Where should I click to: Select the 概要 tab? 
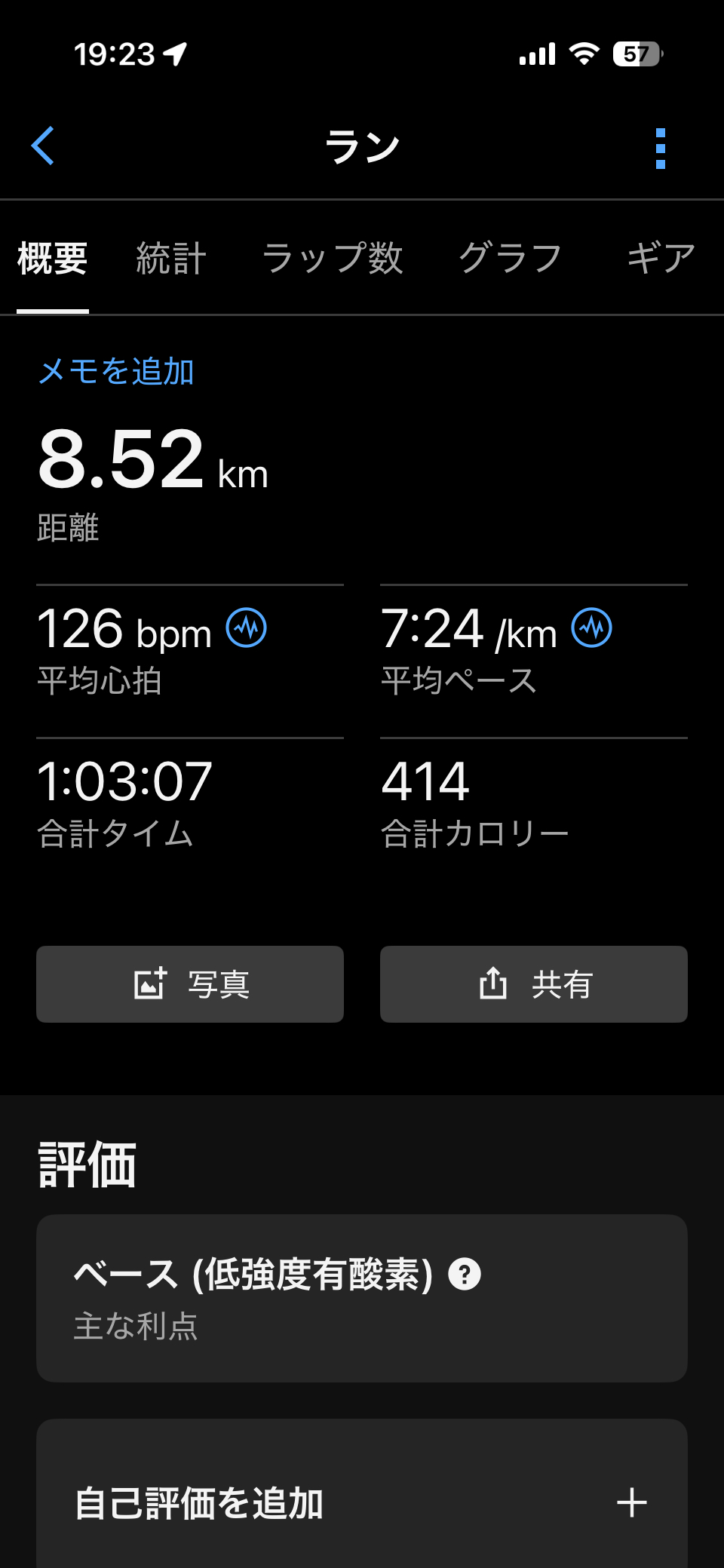point(53,259)
